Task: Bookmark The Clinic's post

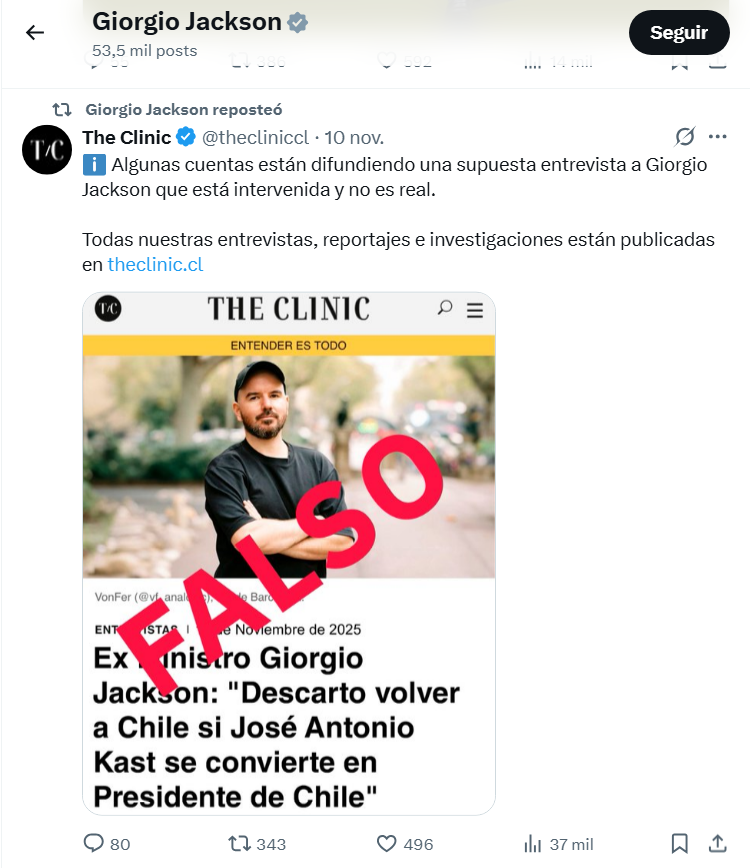Action: pyautogui.click(x=679, y=843)
